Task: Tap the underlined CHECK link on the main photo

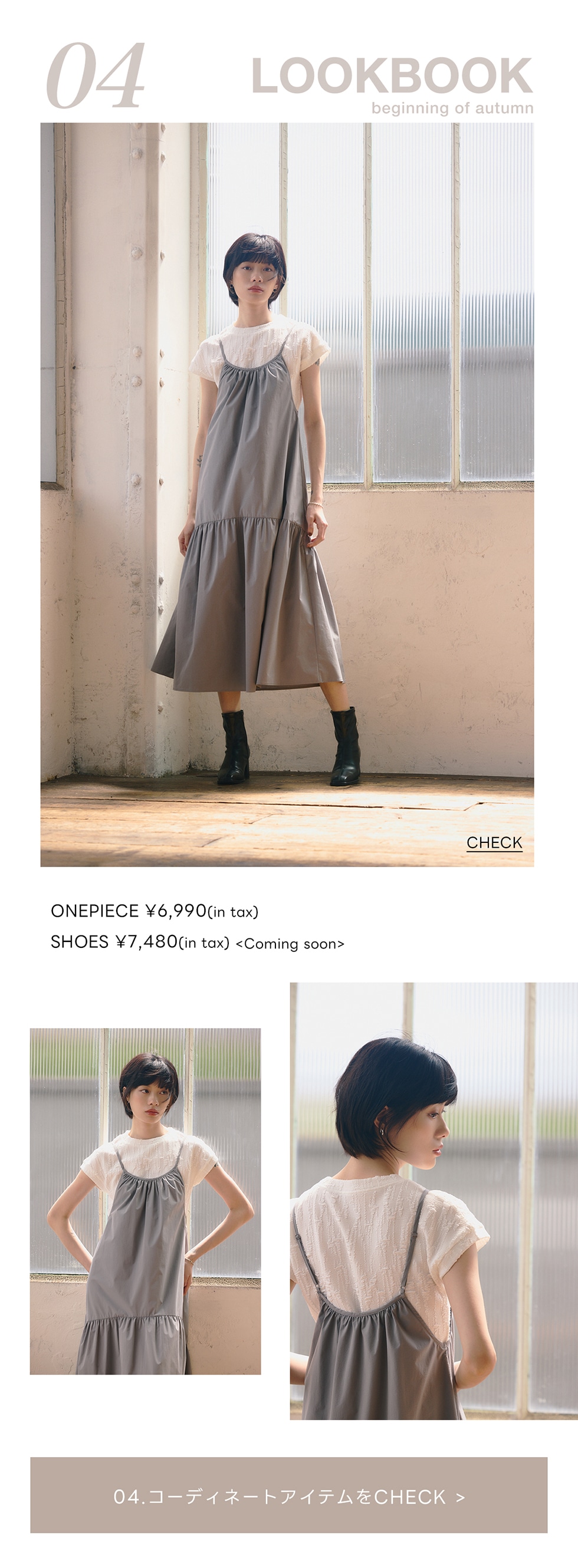Action: (494, 842)
